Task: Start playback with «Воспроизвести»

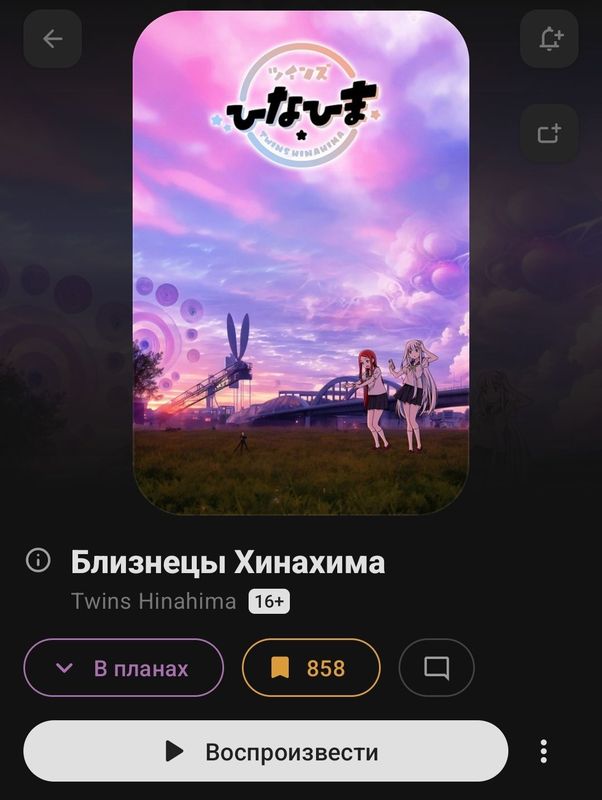Action: [265, 751]
